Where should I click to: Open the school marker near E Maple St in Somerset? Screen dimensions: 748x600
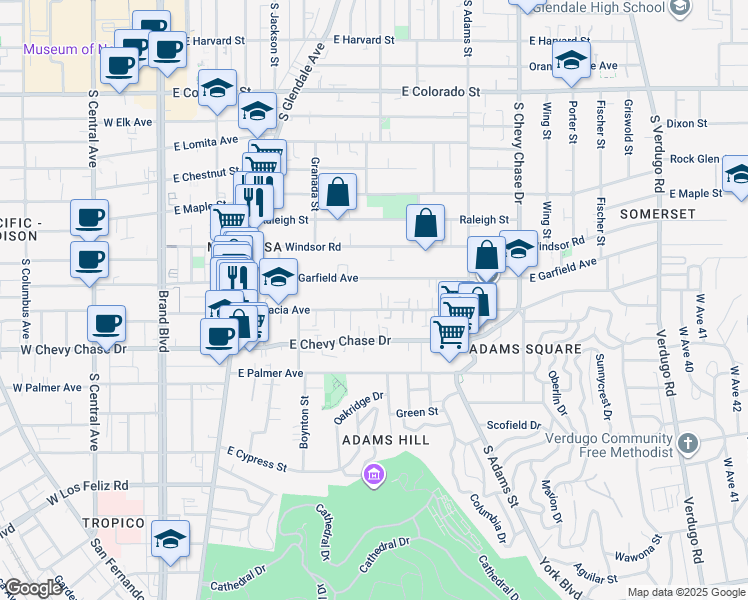pos(738,173)
